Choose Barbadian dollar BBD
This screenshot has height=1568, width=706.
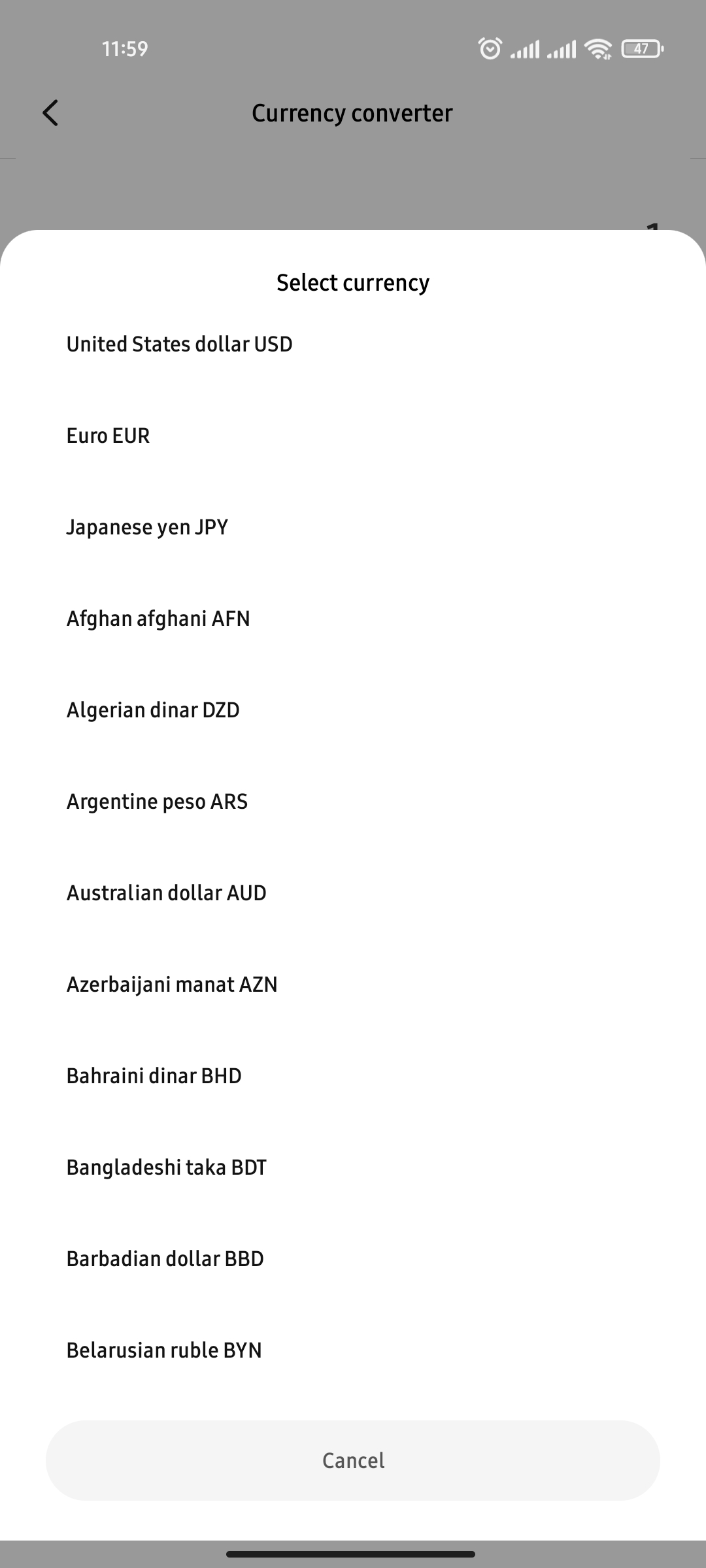[x=353, y=1259]
